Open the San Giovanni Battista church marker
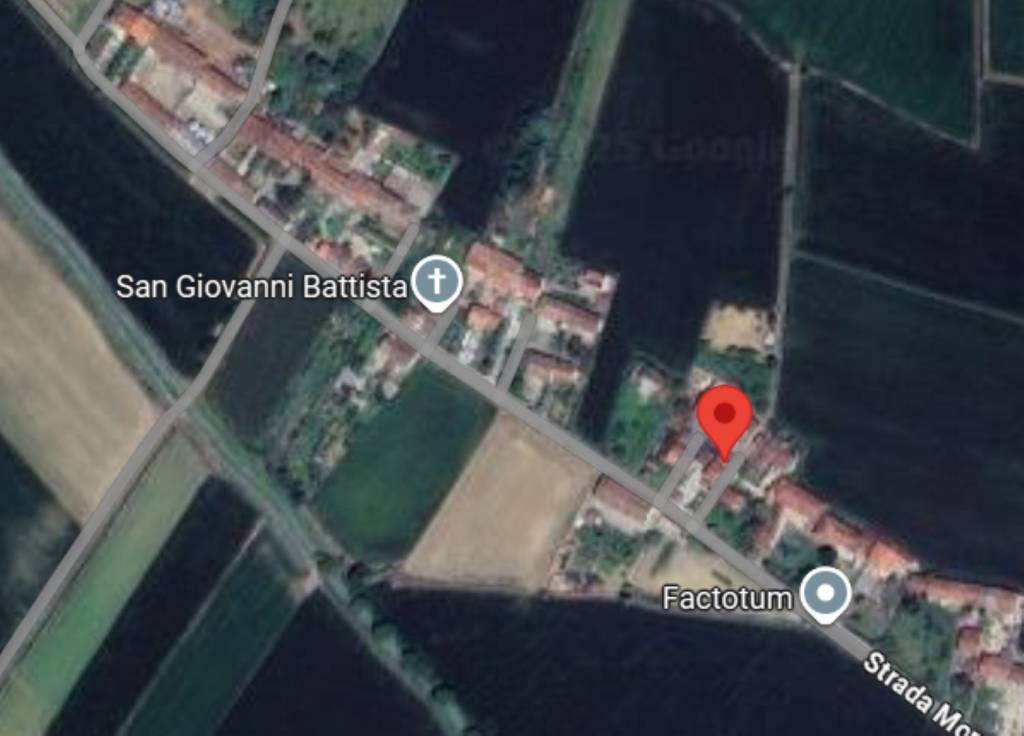 437,281
